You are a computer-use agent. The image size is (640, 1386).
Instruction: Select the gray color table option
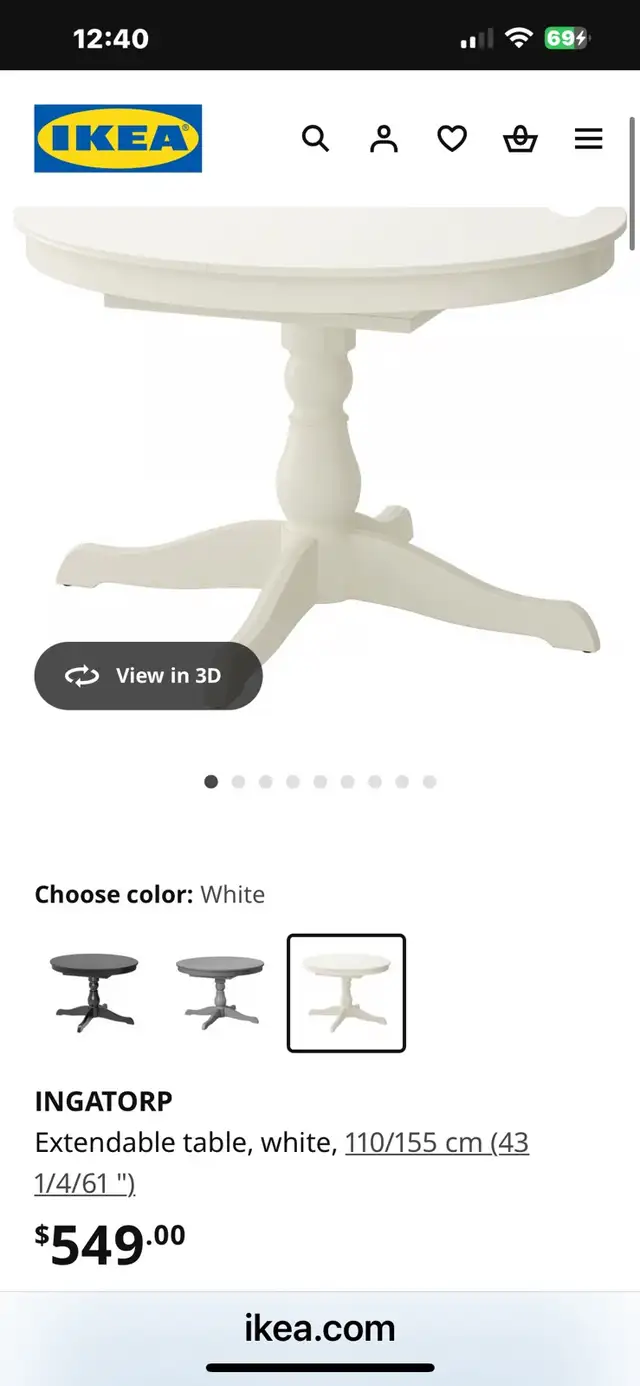[220, 993]
